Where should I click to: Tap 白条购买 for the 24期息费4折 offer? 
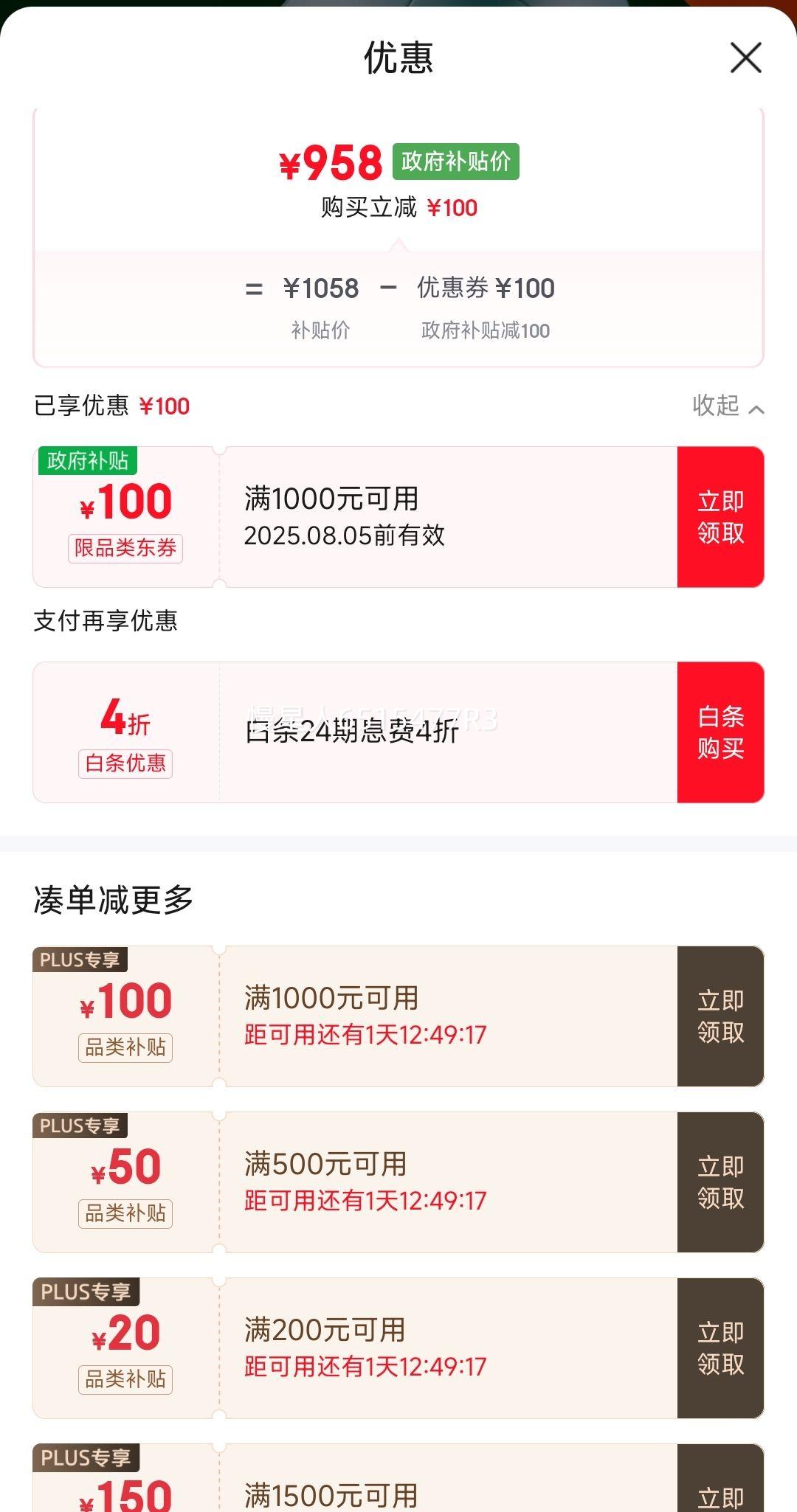pos(720,732)
